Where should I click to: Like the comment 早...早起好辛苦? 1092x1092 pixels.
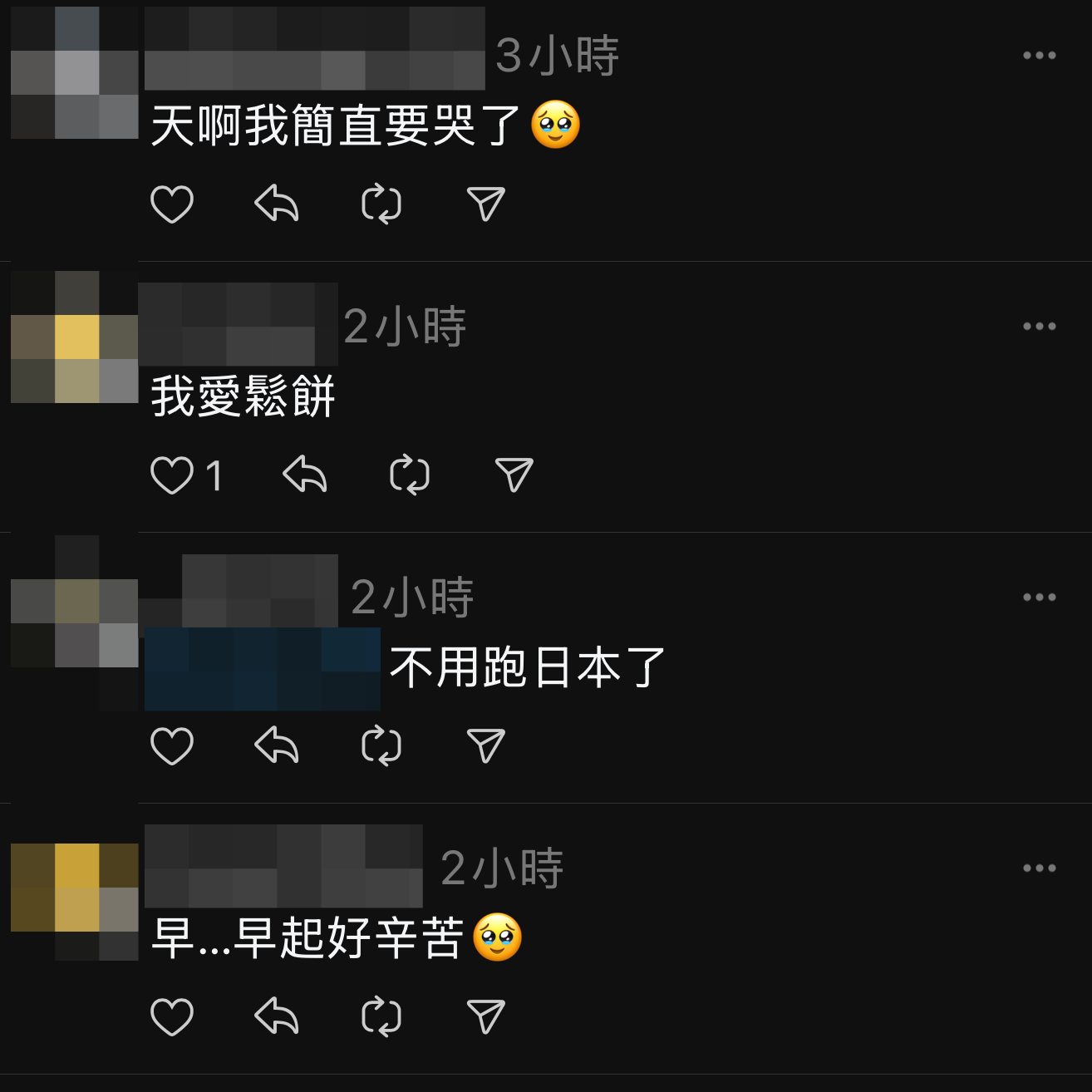[x=172, y=1017]
